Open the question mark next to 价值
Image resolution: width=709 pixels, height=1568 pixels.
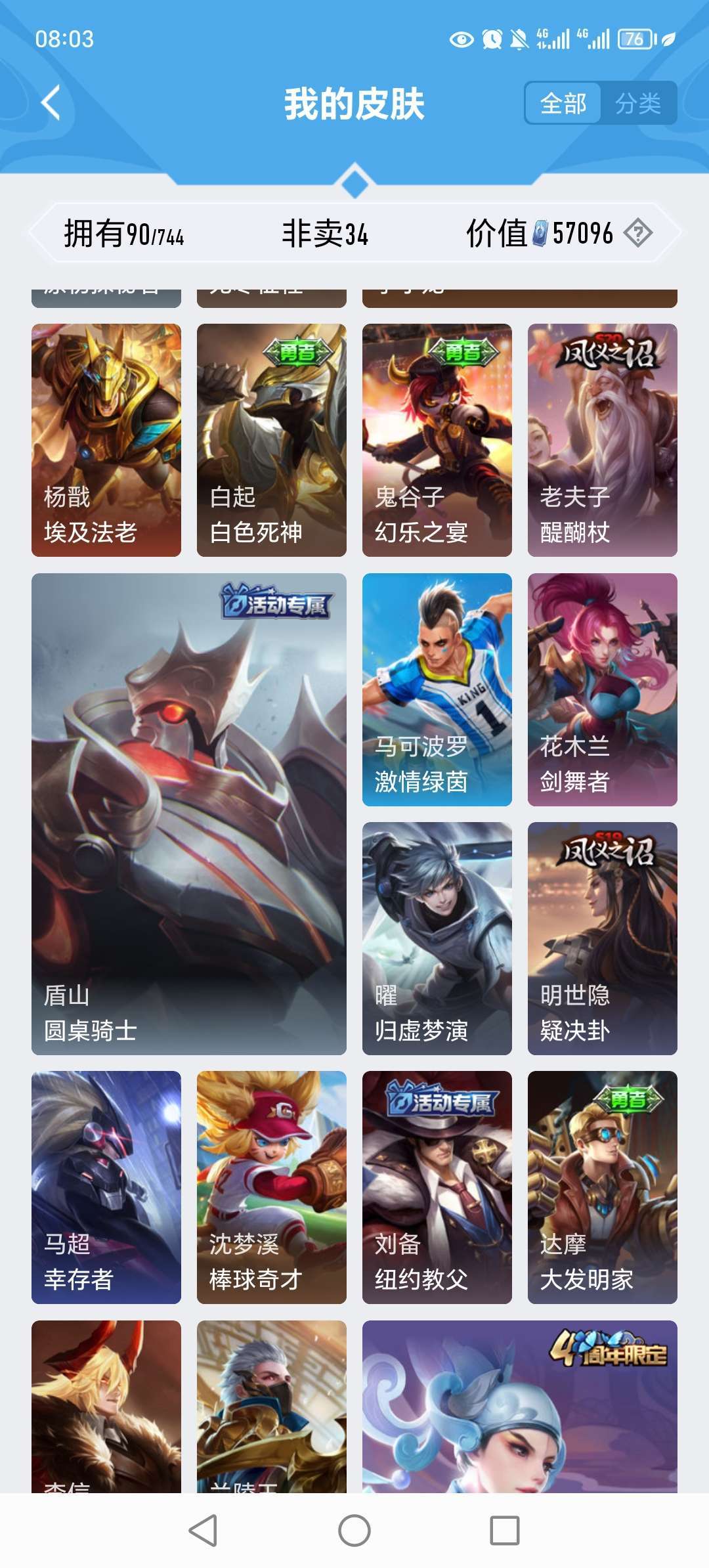(637, 233)
